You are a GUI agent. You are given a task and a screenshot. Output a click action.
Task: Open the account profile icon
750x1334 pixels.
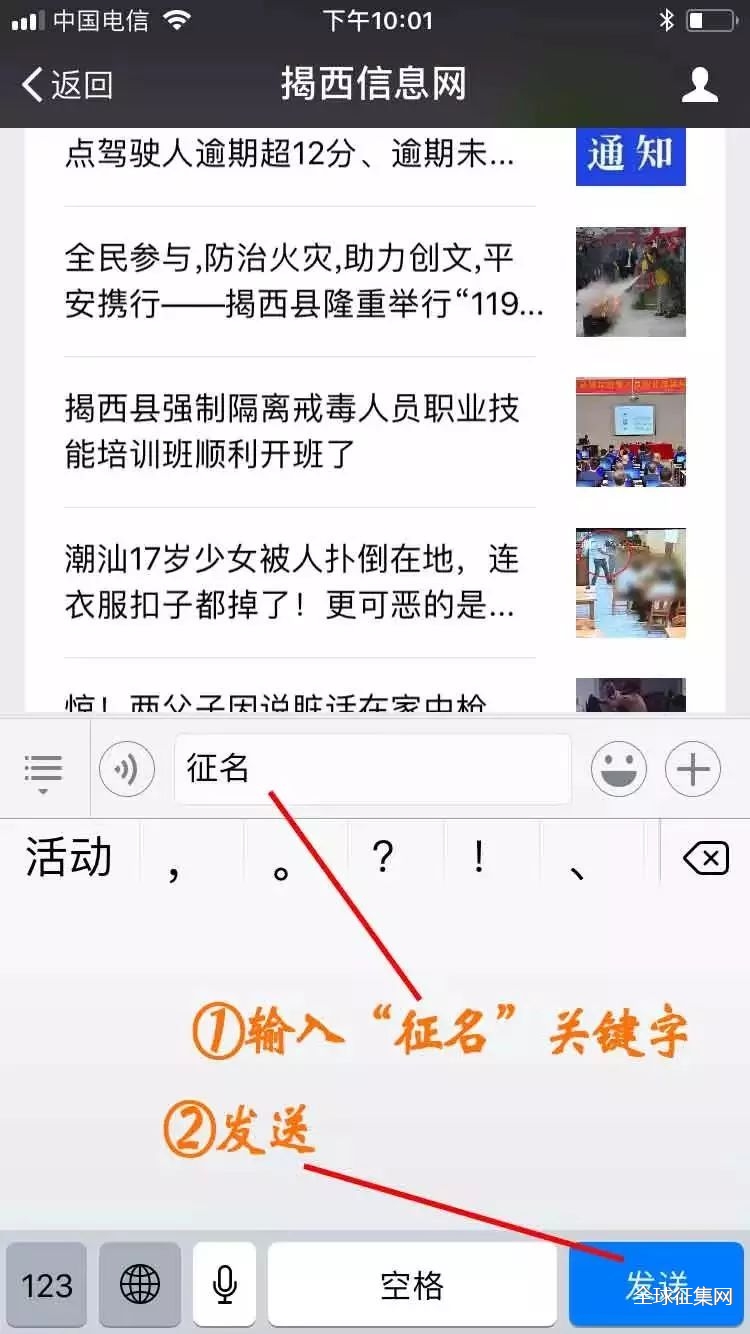point(699,85)
